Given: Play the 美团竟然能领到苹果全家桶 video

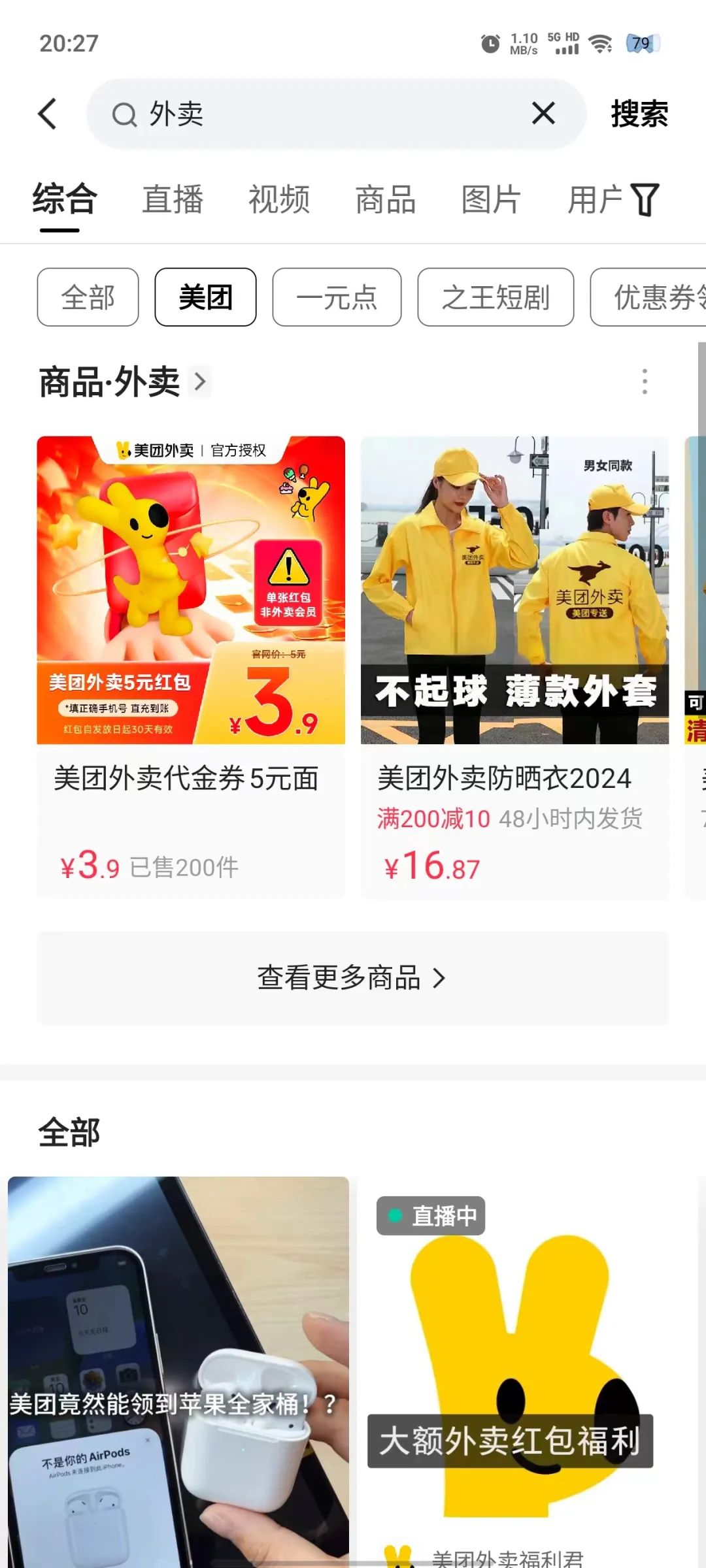Looking at the screenshot, I should [x=178, y=1372].
